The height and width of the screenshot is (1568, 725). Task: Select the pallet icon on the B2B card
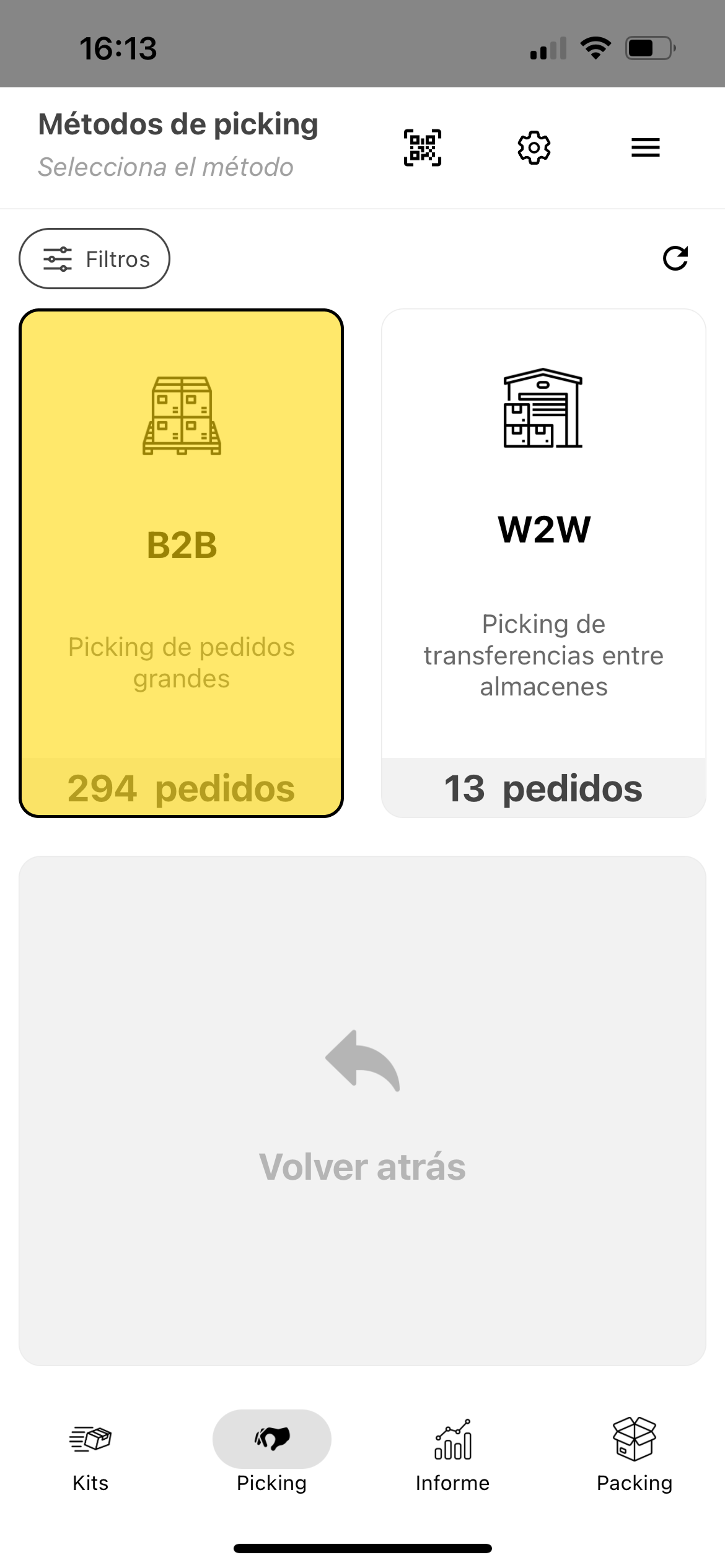[x=181, y=415]
